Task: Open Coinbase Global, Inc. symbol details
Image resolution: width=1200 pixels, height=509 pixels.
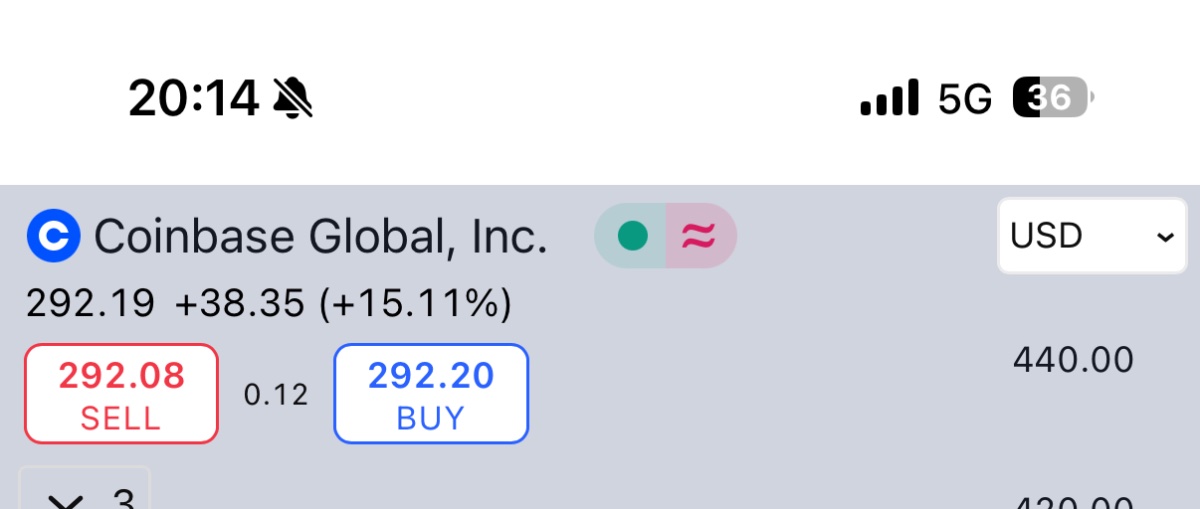Action: 320,237
